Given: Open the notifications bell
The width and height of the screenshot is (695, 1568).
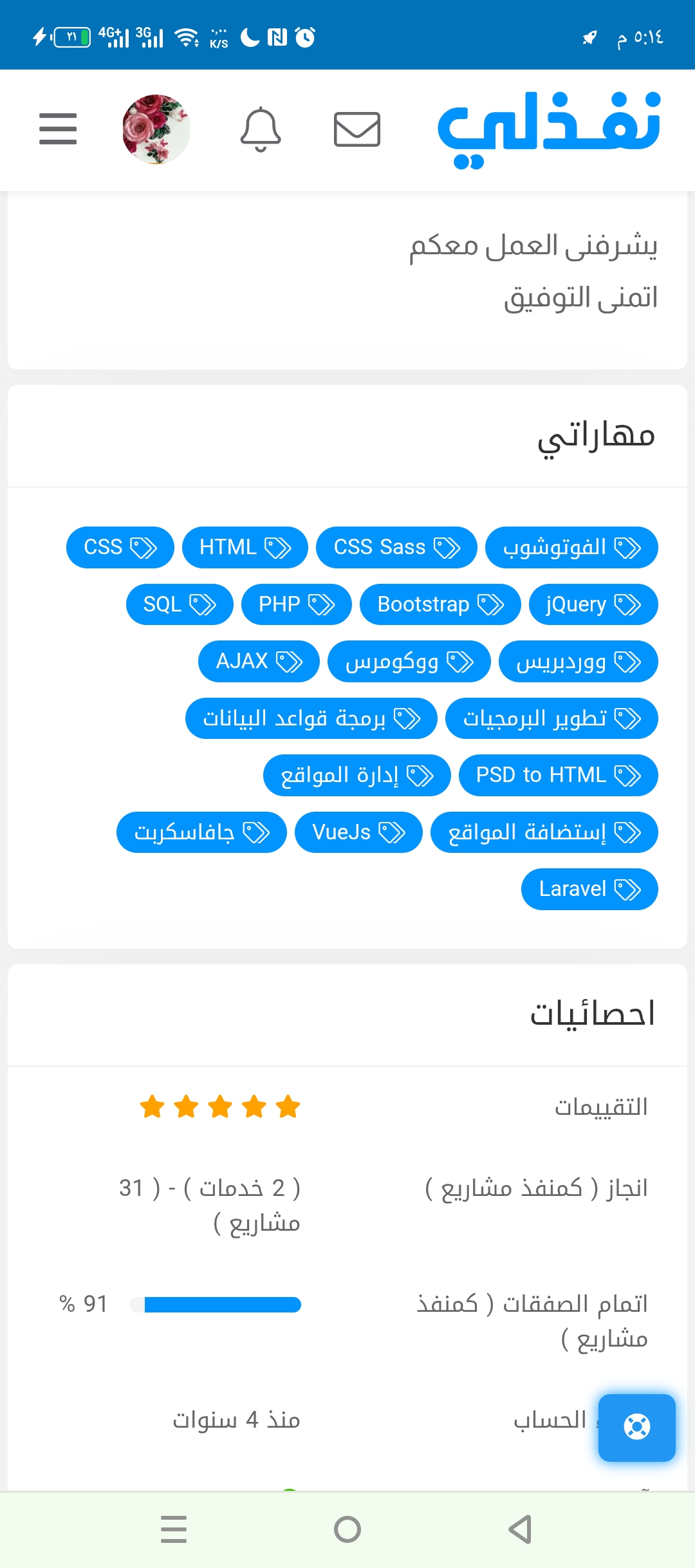Looking at the screenshot, I should [261, 129].
